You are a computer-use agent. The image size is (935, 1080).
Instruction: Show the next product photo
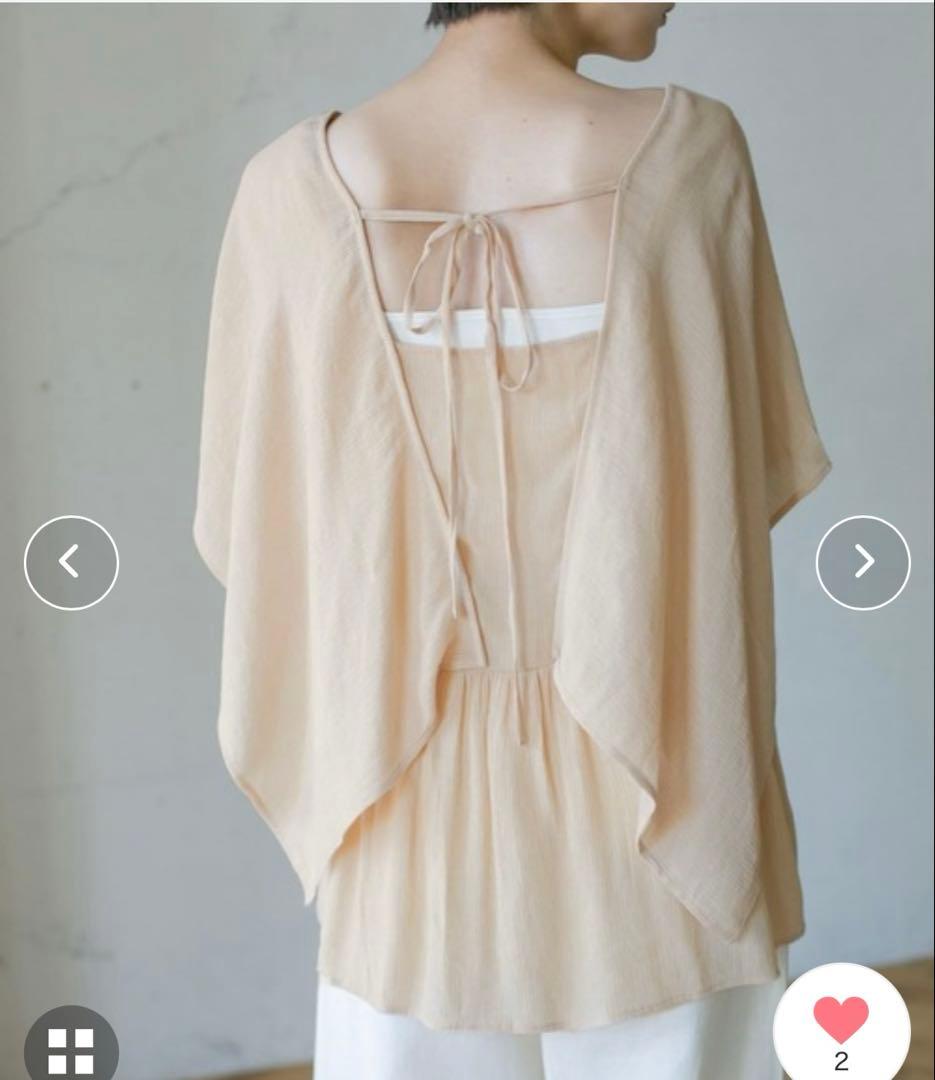863,562
